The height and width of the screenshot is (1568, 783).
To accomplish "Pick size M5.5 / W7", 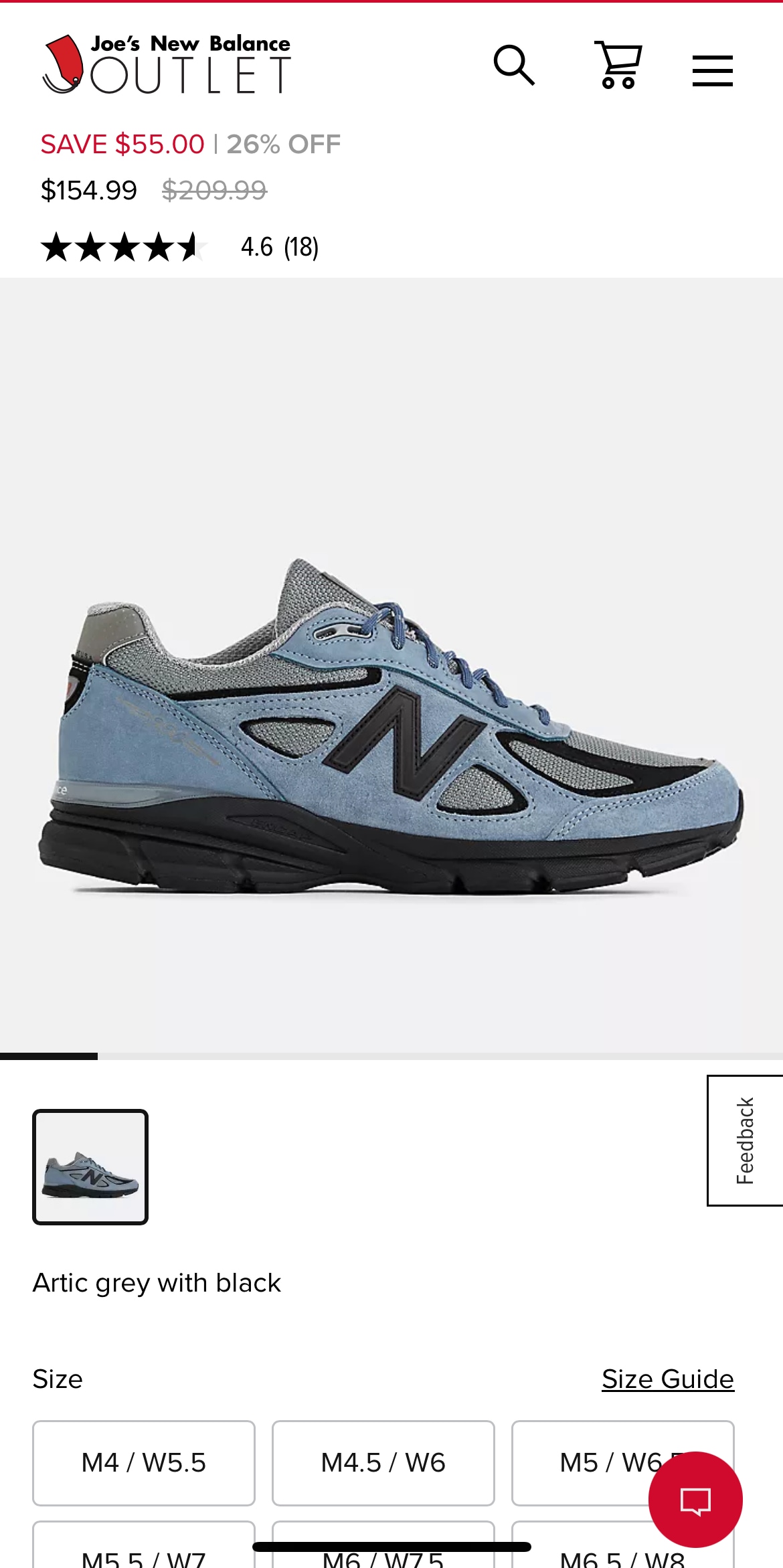I will pyautogui.click(x=144, y=1553).
